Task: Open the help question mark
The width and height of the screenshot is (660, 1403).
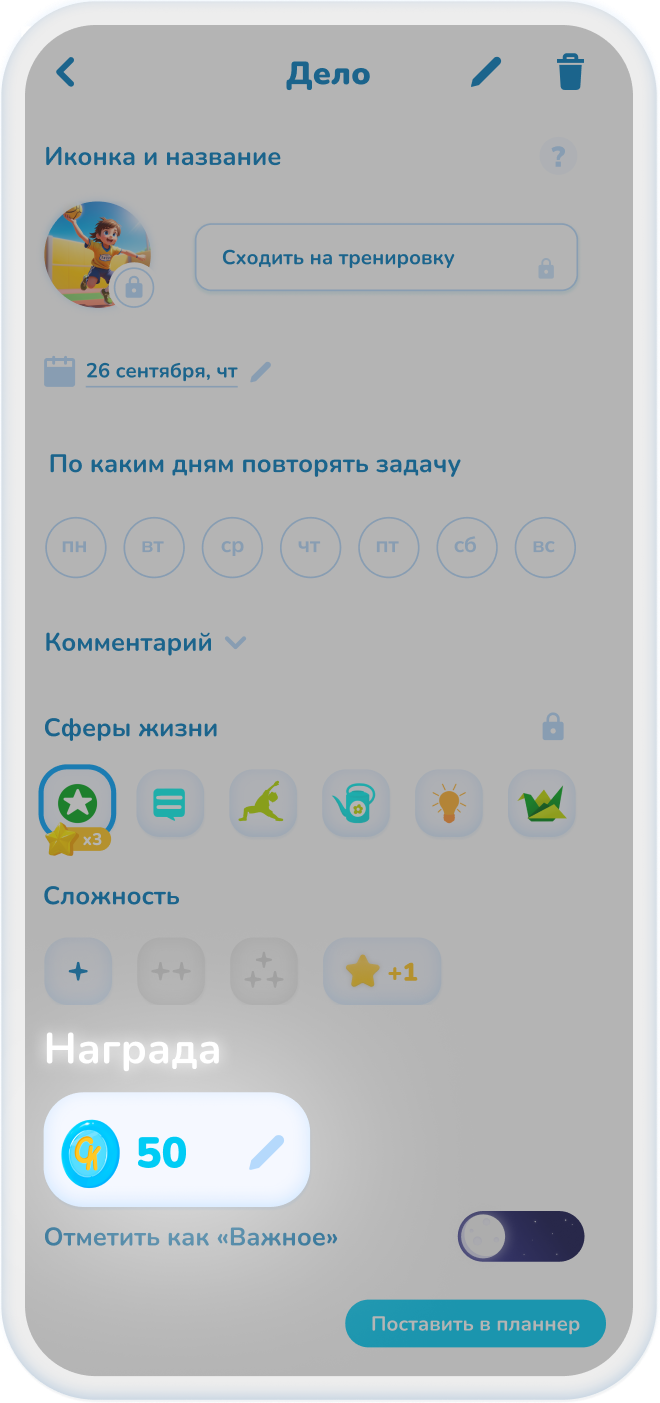Action: point(558,157)
